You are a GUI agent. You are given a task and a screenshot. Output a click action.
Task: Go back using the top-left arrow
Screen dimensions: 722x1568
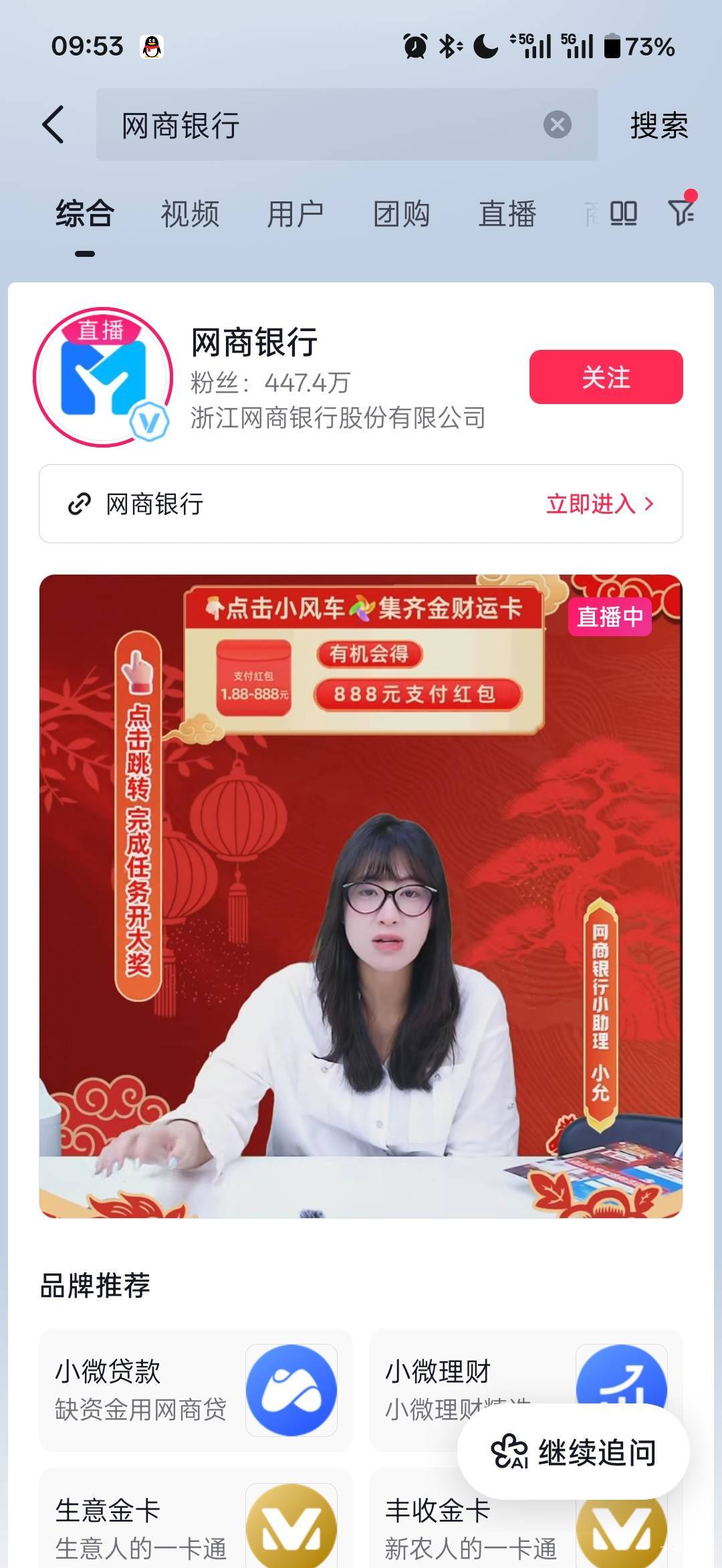coord(53,124)
